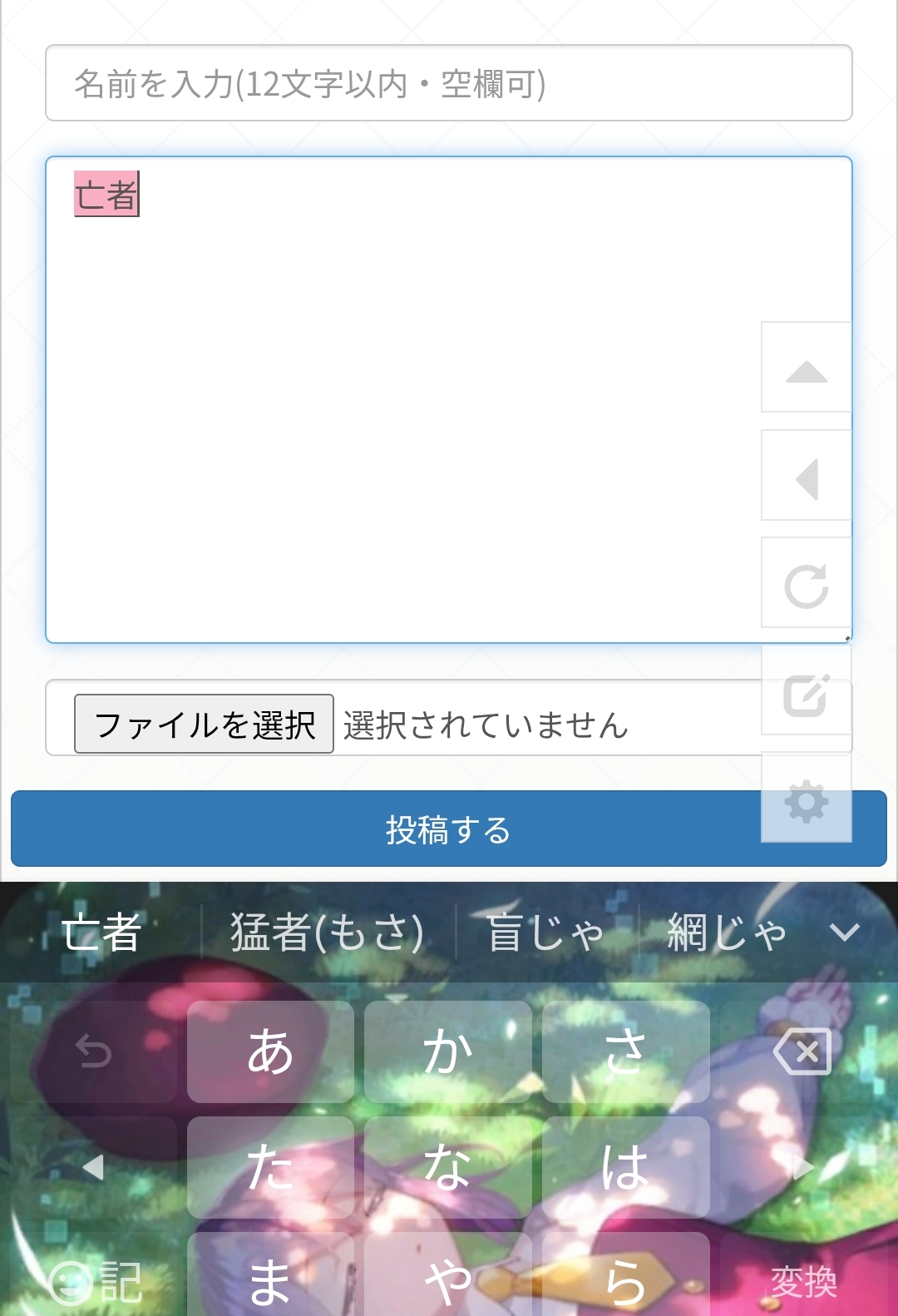The width and height of the screenshot is (898, 1316).
Task: Tap the left arrow back button
Action: coord(806,476)
